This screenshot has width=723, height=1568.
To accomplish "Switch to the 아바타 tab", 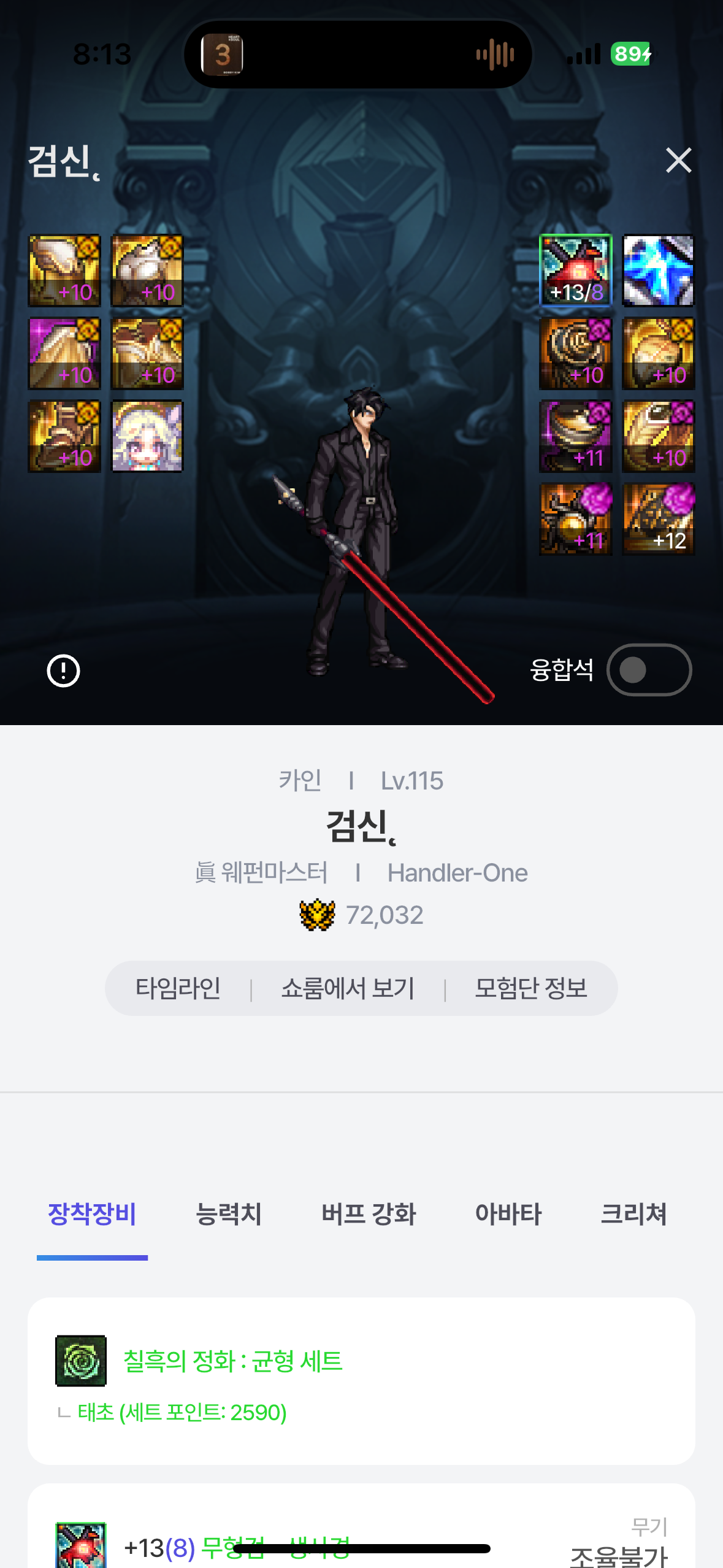I will click(x=508, y=1214).
